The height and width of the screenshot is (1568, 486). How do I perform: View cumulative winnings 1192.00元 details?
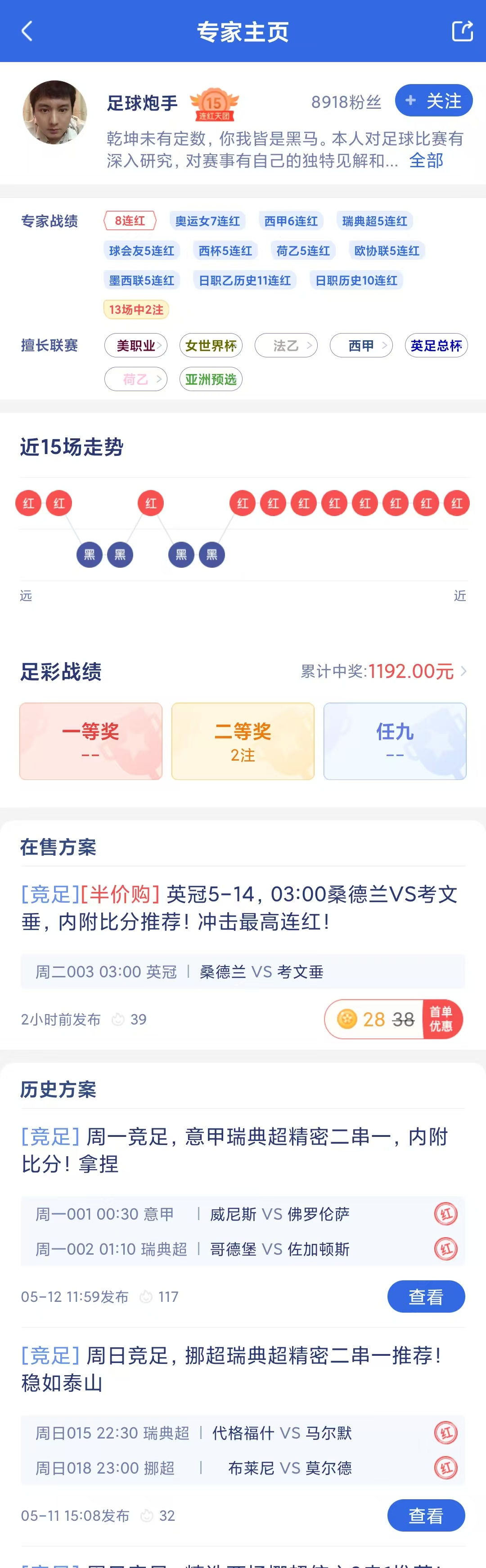coord(384,672)
